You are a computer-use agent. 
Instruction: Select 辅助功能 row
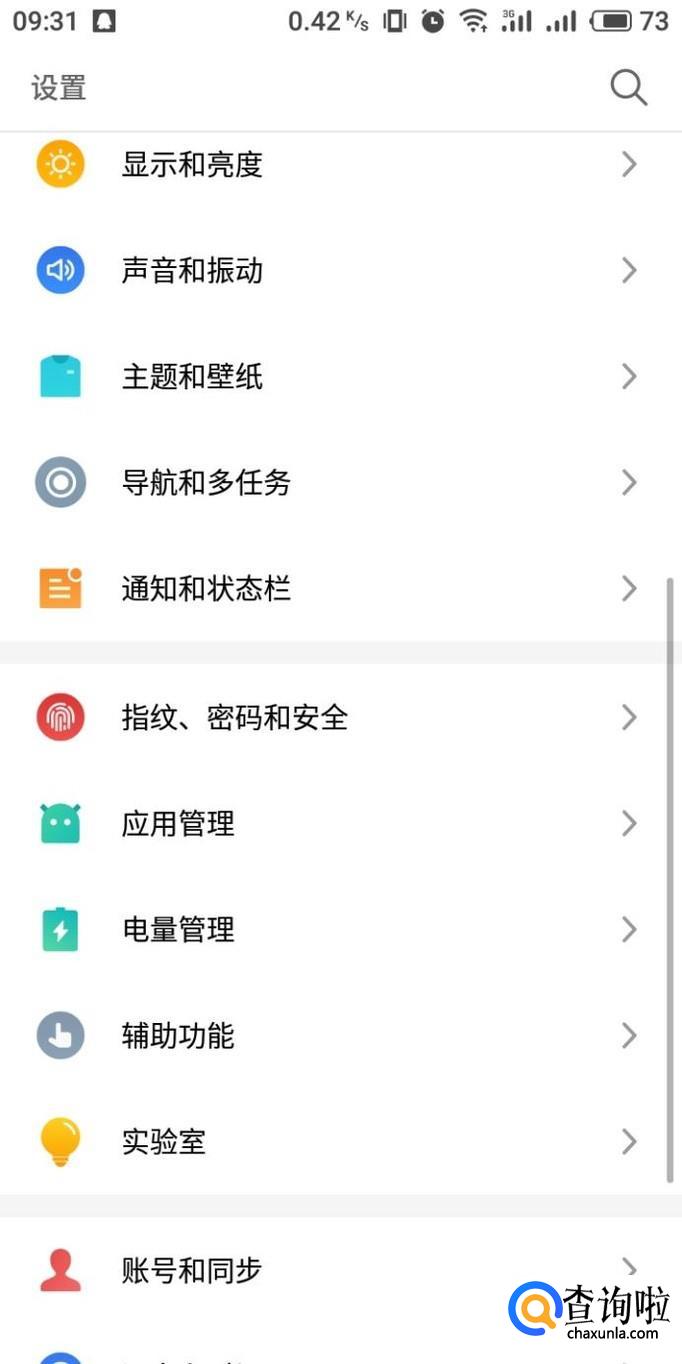[178, 1036]
